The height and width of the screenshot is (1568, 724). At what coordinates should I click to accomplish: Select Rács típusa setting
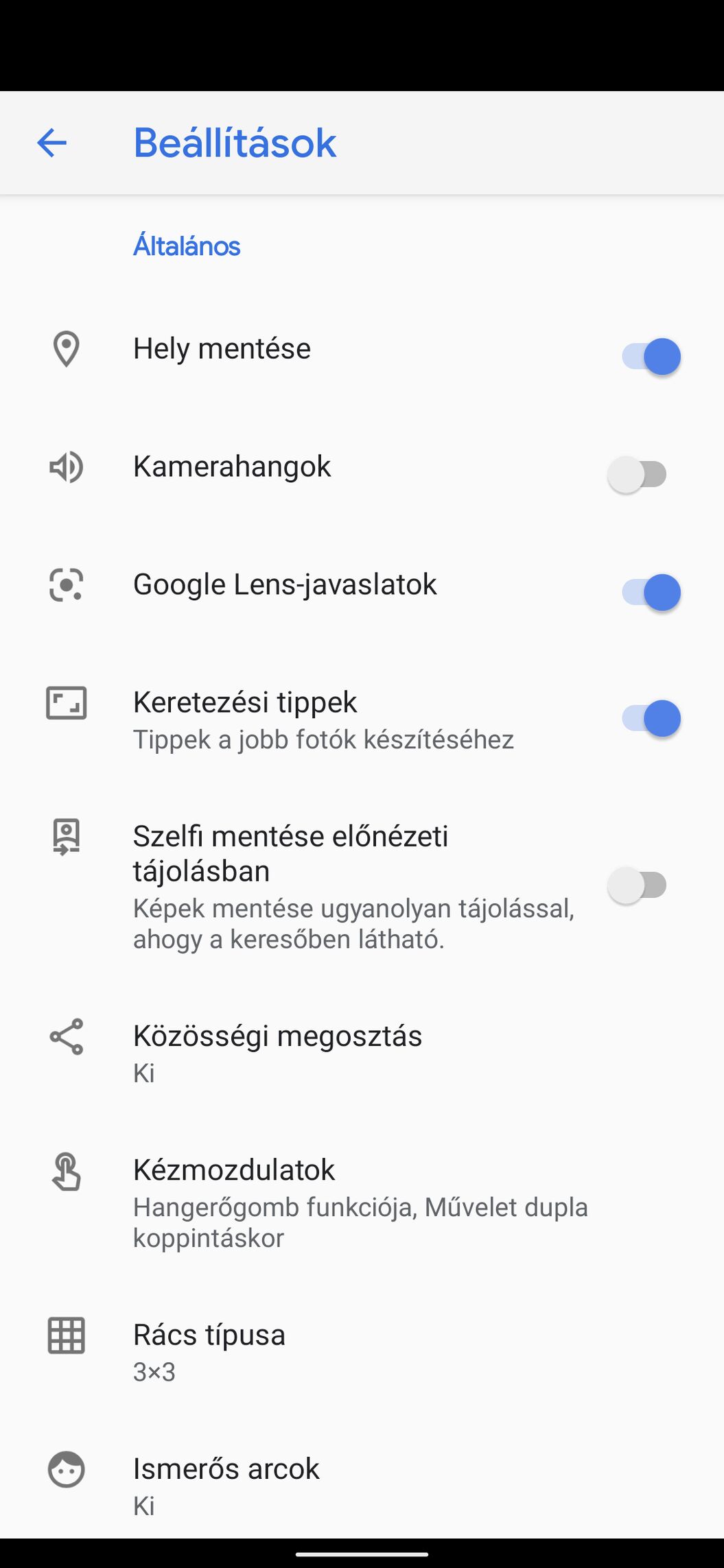(209, 1350)
